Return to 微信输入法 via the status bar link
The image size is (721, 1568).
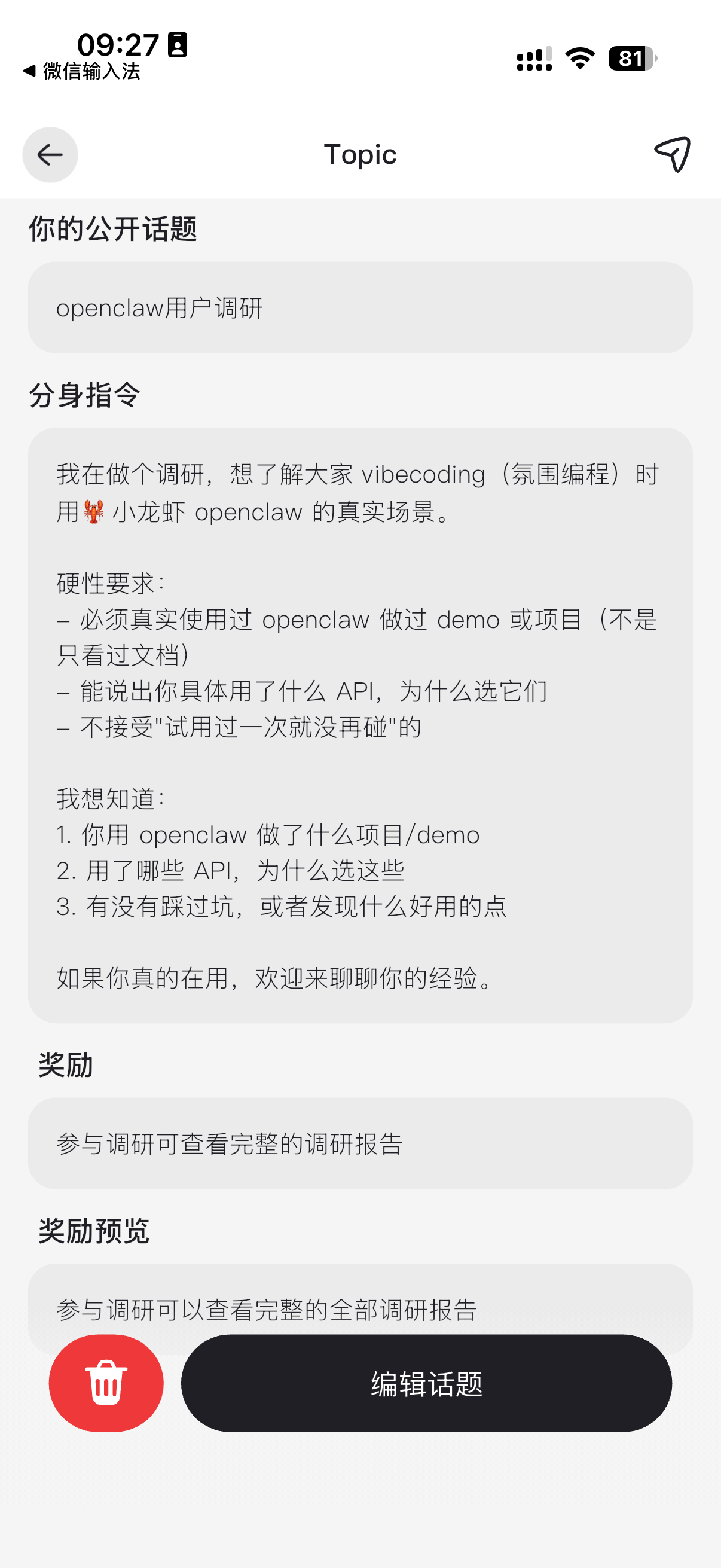pyautogui.click(x=81, y=71)
